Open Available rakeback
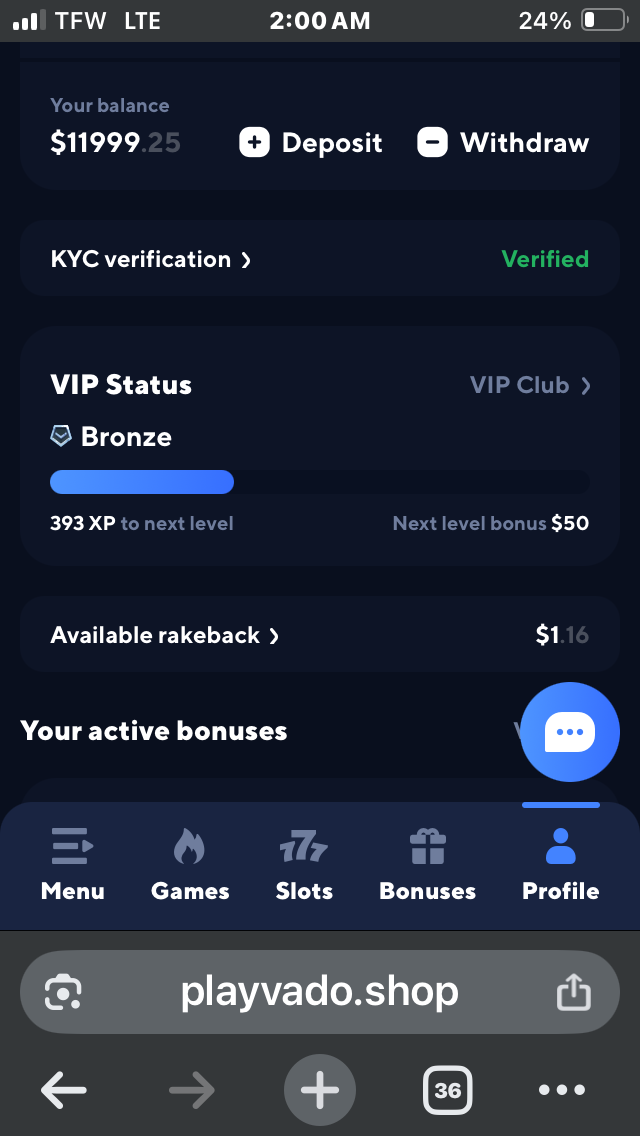 (x=165, y=635)
